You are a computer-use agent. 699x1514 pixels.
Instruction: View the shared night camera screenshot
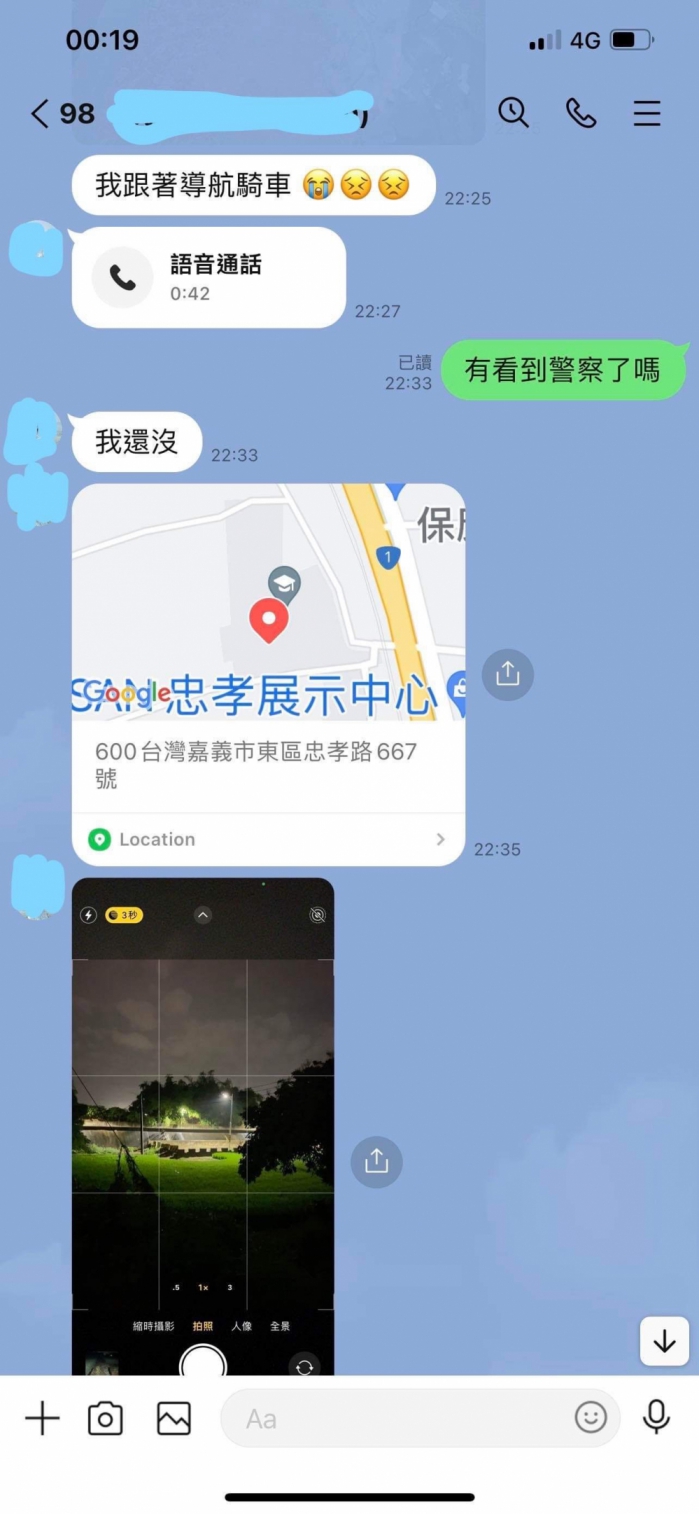coord(203,1125)
